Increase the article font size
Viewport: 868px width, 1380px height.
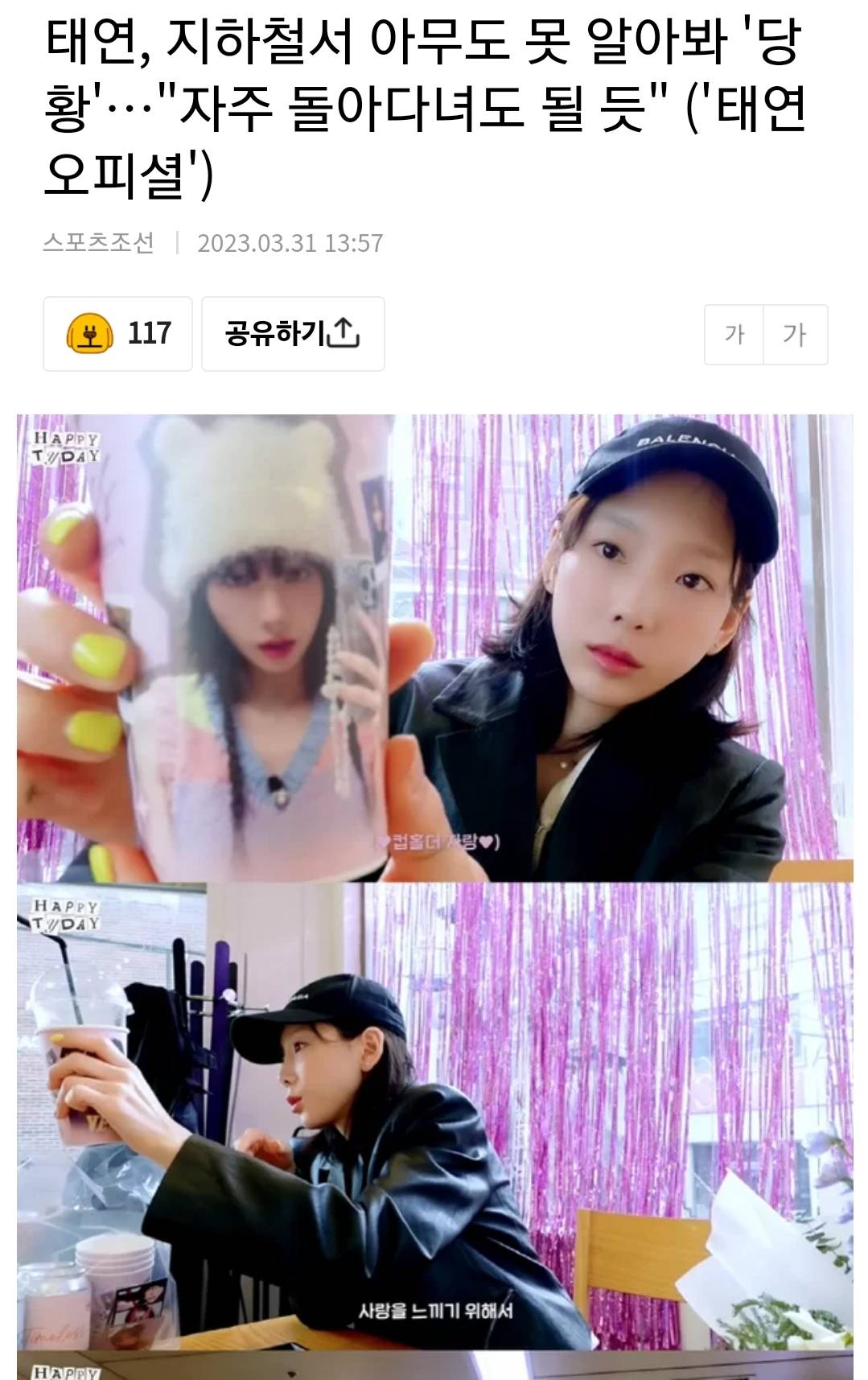pyautogui.click(x=795, y=334)
